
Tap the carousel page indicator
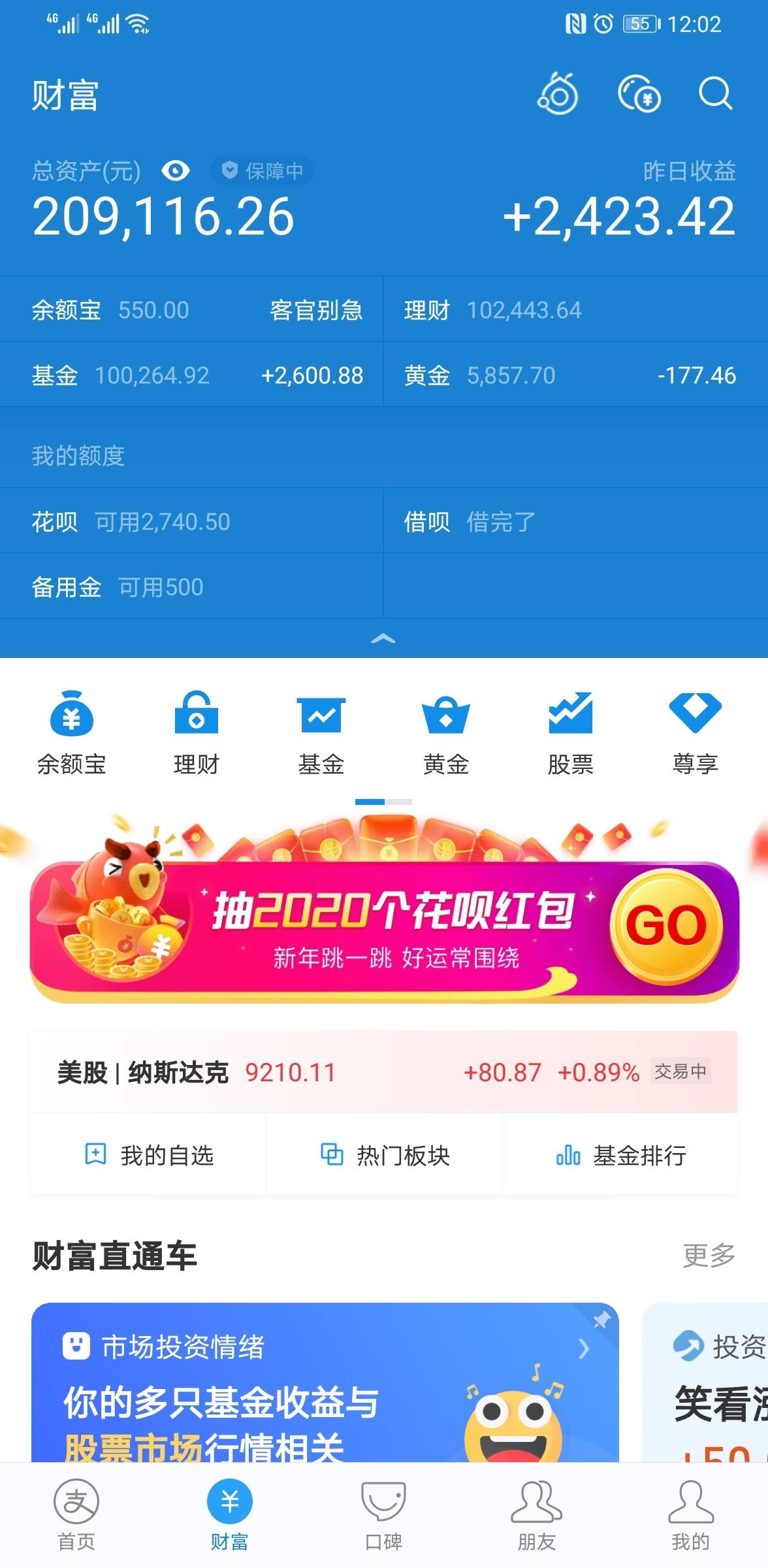pyautogui.click(x=384, y=800)
